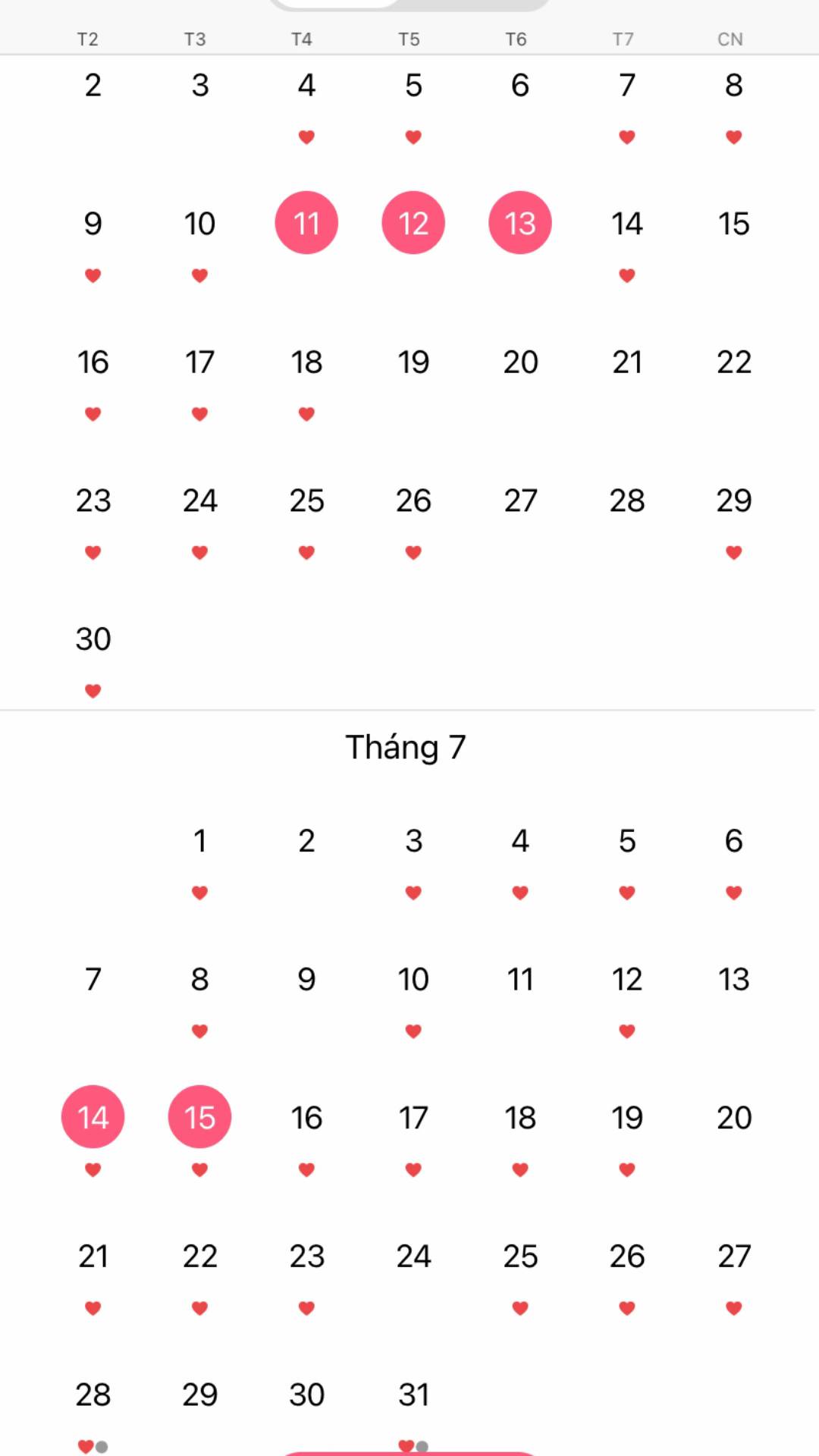The height and width of the screenshot is (1456, 819).
Task: Tap day 30 in month above Tháng 7
Action: pyautogui.click(x=93, y=639)
